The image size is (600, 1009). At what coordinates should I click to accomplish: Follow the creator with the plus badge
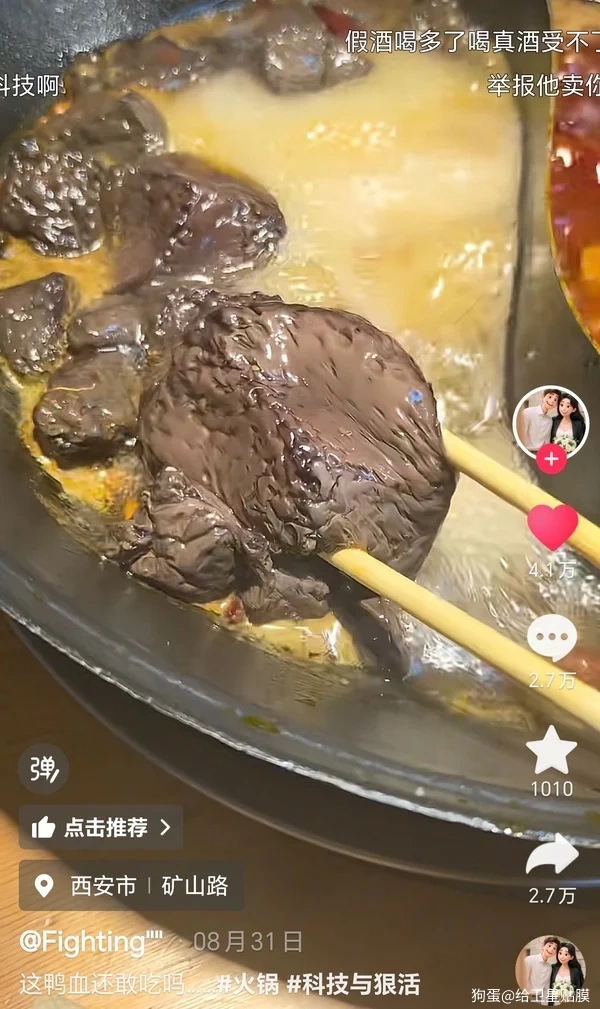pos(551,459)
